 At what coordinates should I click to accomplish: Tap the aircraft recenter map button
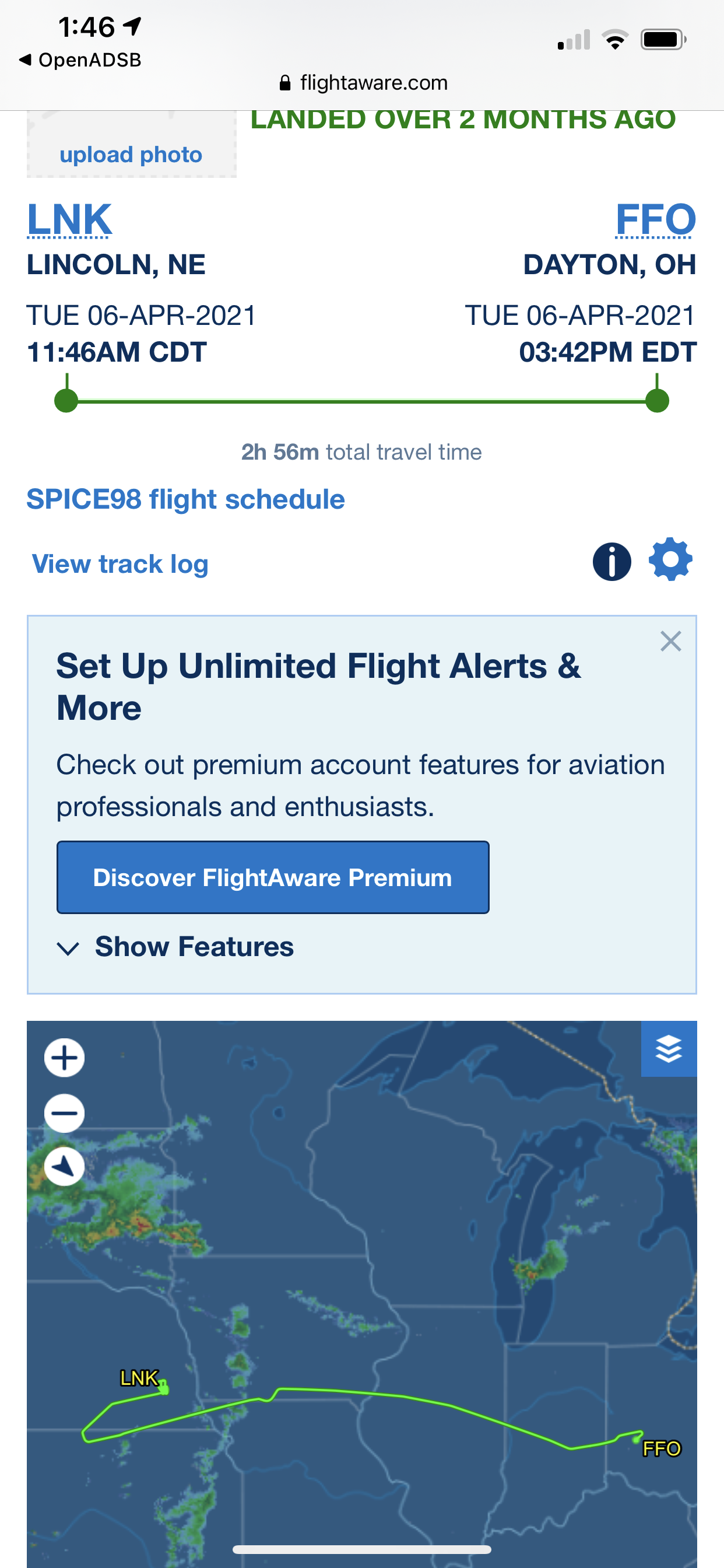coord(64,1167)
